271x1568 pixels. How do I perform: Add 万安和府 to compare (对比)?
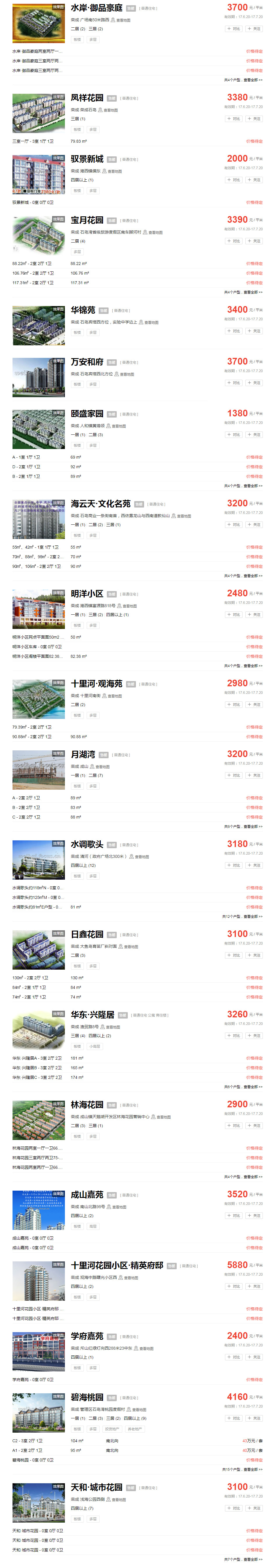(x=234, y=383)
